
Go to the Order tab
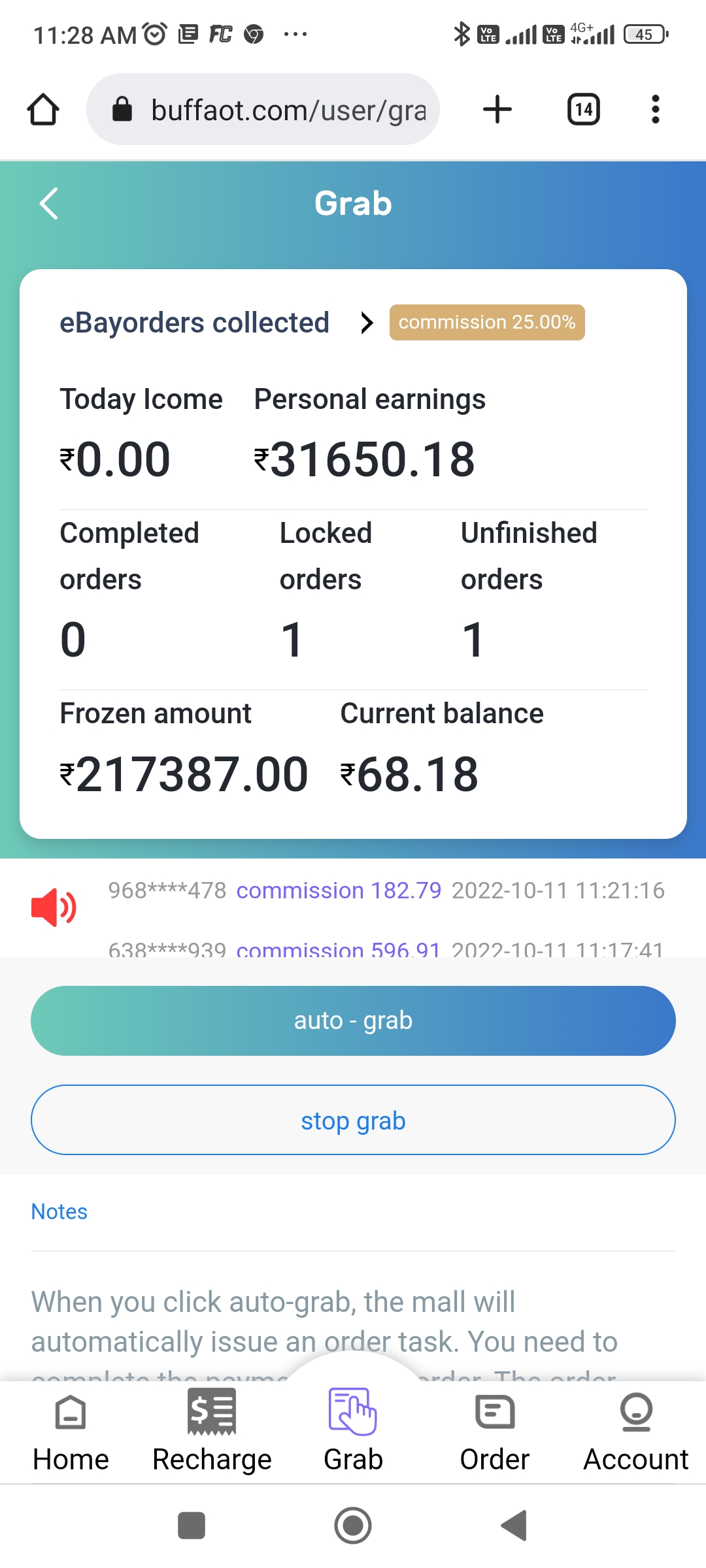pos(494,1432)
